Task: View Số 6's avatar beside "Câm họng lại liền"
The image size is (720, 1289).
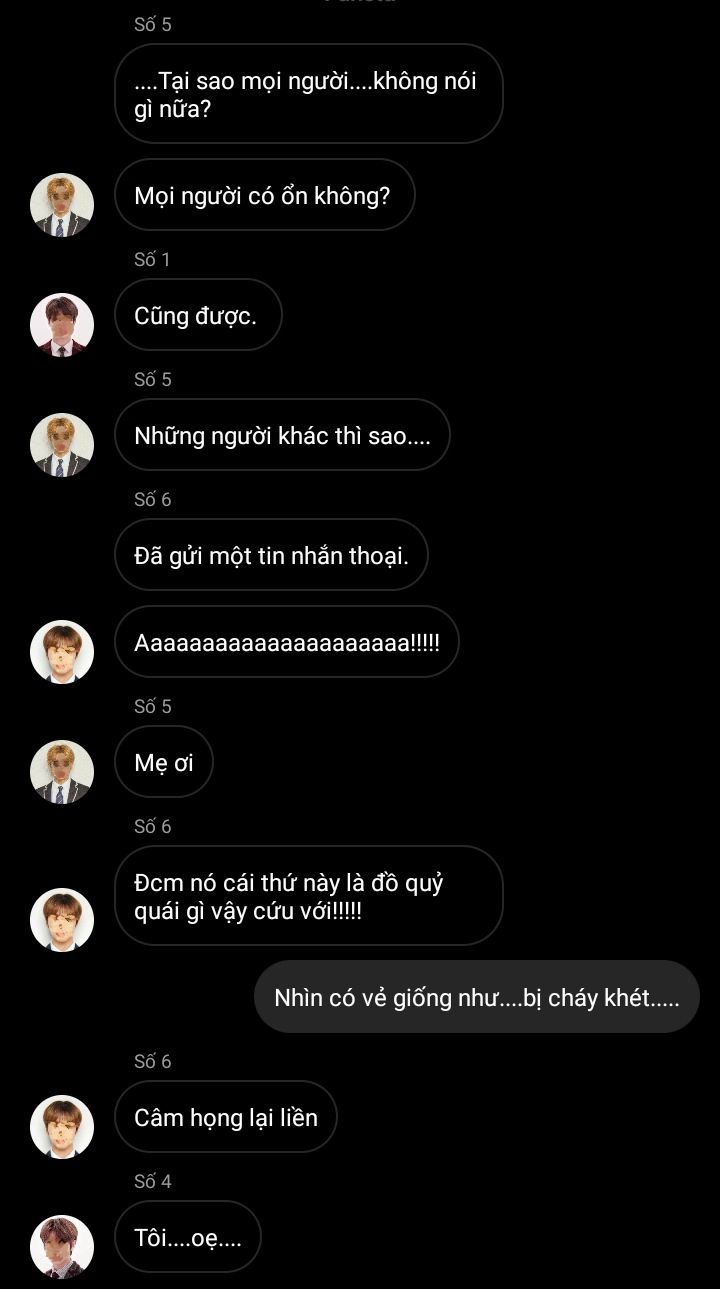Action: (62, 1127)
